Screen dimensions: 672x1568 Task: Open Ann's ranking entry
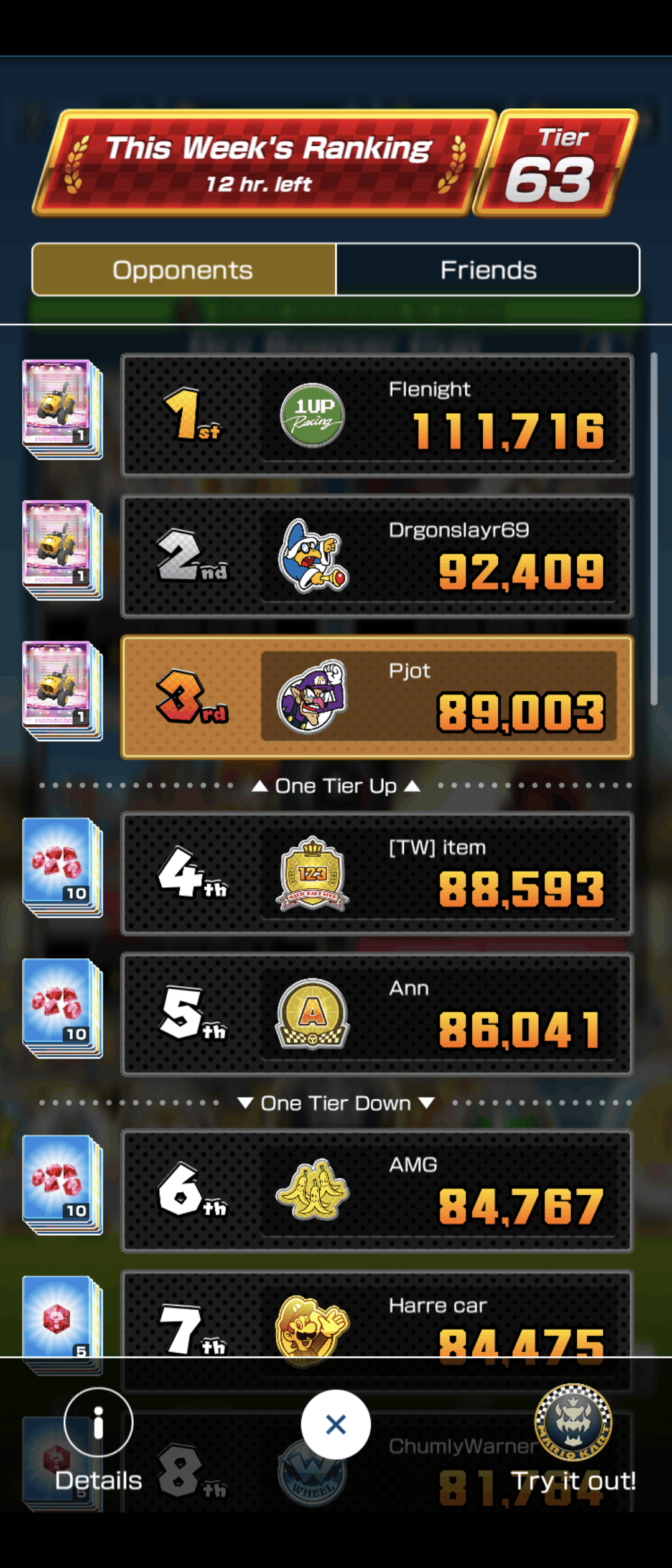377,1014
